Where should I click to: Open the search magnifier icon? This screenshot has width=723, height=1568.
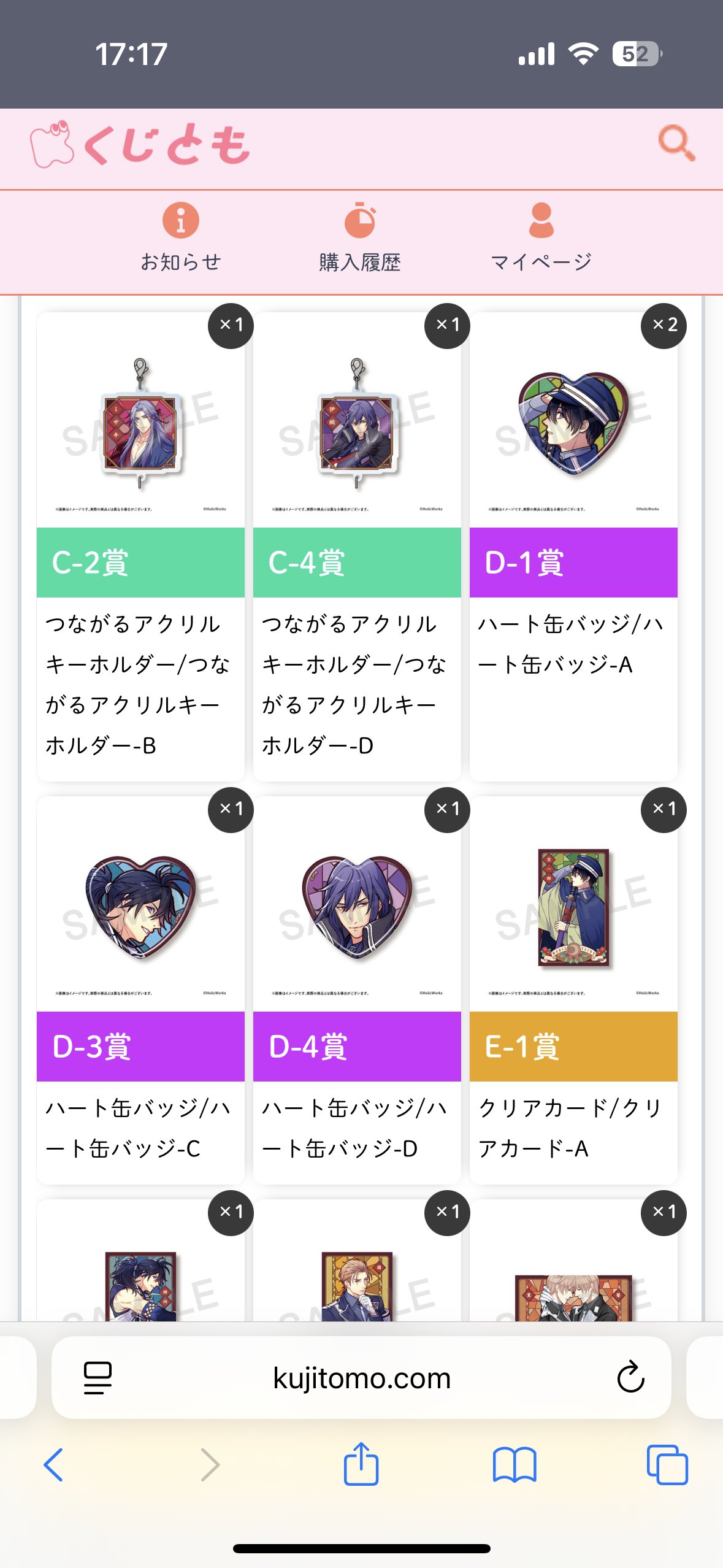pos(676,144)
